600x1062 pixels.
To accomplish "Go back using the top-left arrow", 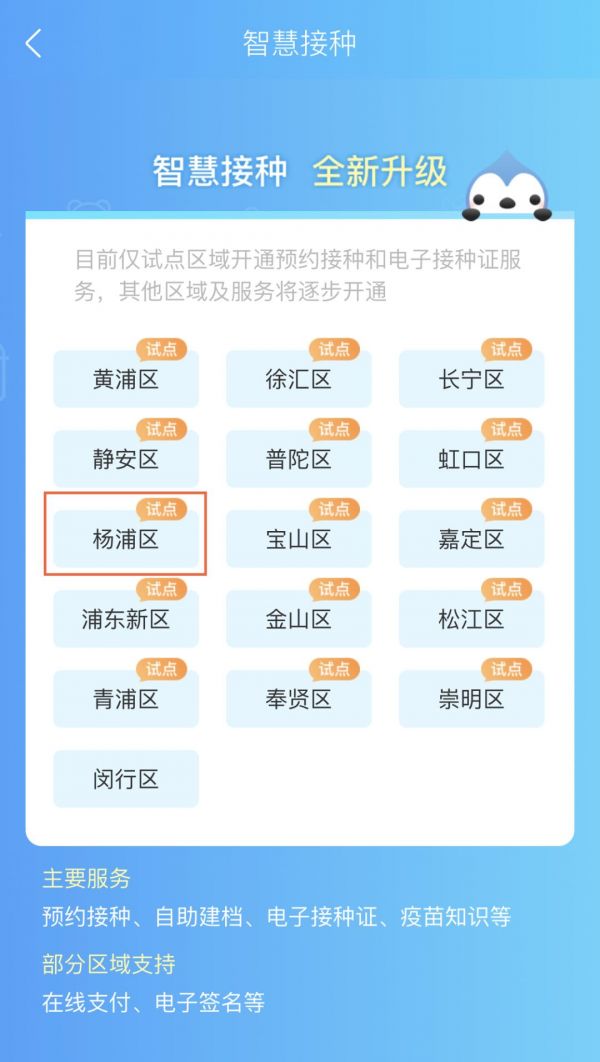I will click(x=33, y=44).
